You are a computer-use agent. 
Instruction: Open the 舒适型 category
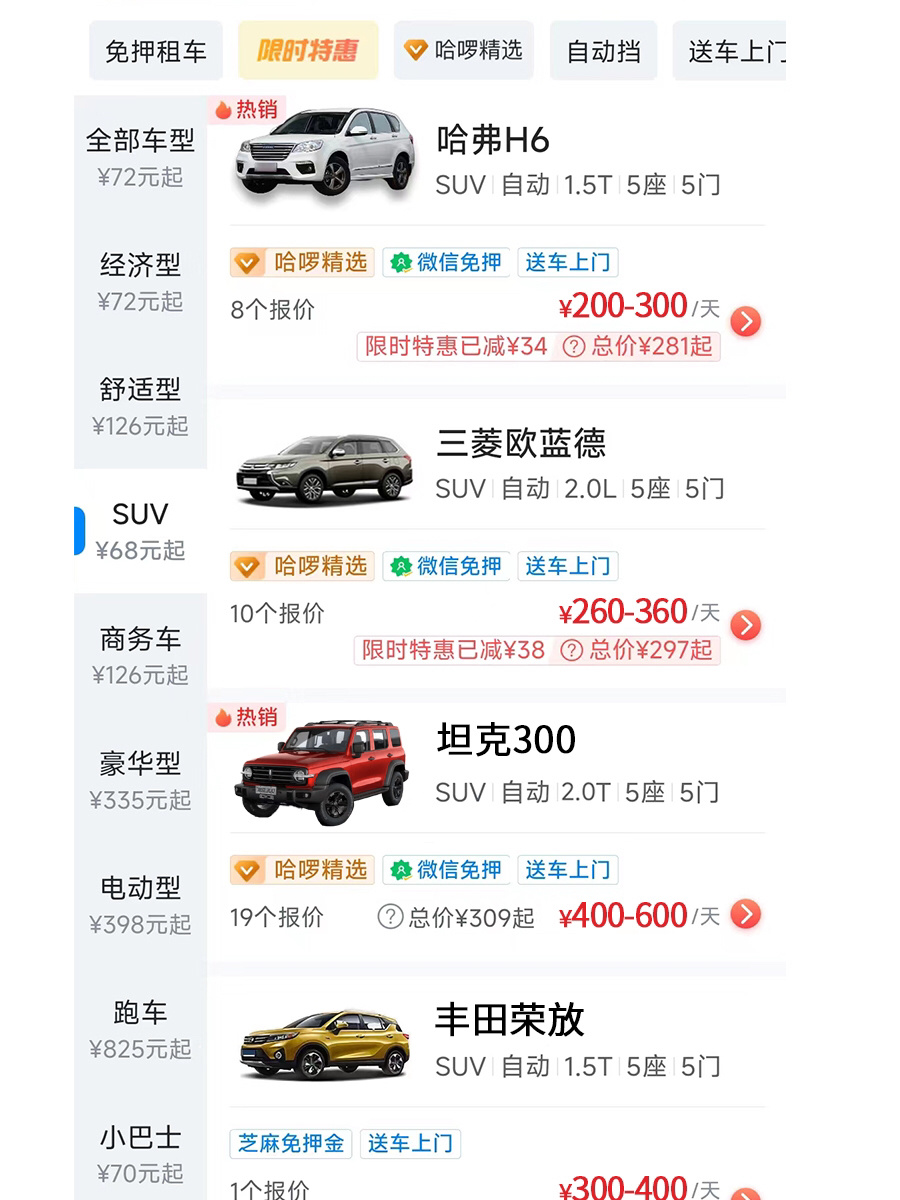point(140,405)
